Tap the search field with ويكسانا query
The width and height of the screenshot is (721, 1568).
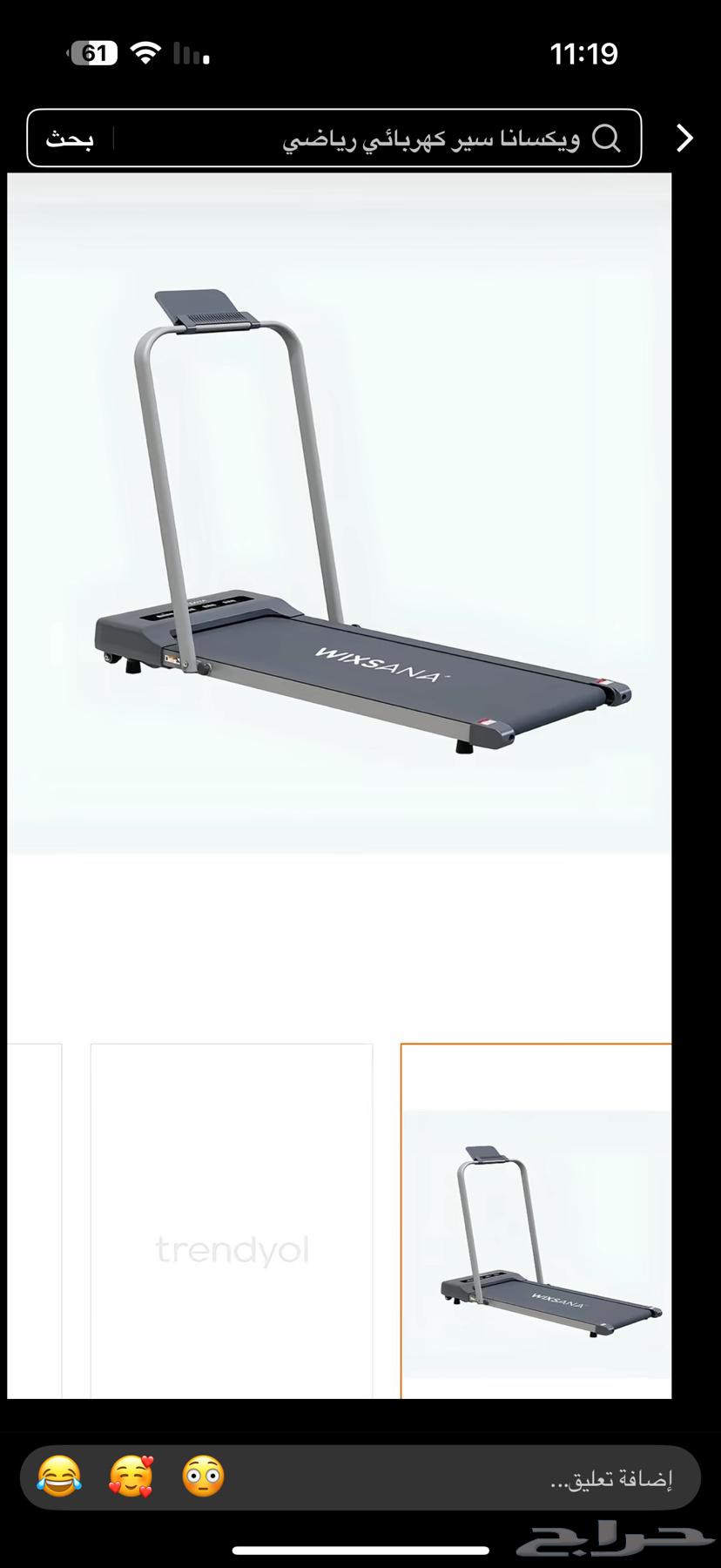(x=374, y=139)
